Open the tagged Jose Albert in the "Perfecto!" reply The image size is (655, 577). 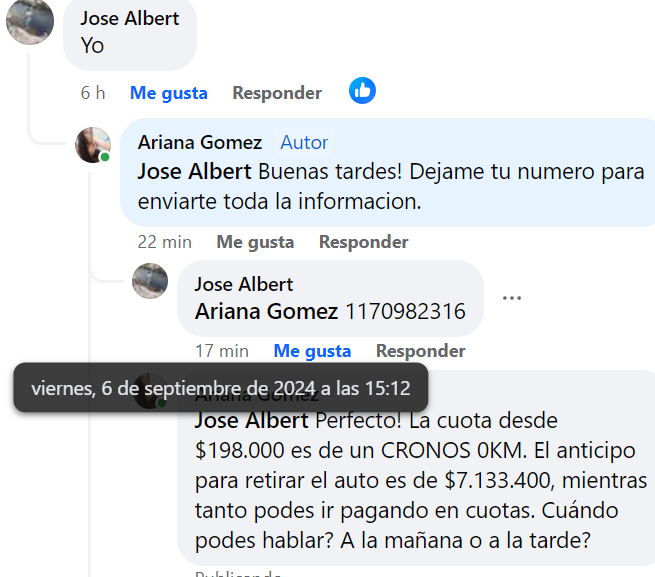coord(252,420)
